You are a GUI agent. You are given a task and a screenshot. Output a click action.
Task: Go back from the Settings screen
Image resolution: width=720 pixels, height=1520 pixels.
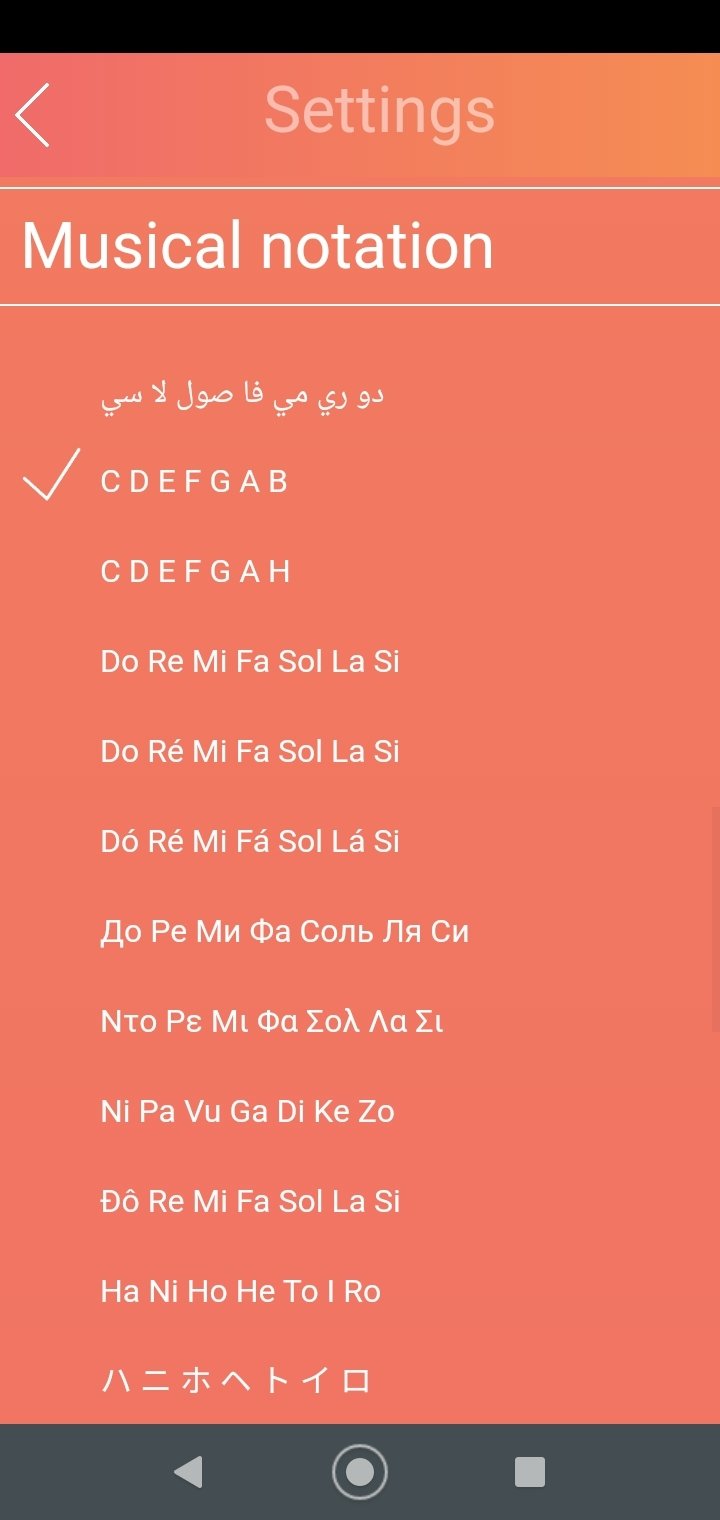(33, 115)
